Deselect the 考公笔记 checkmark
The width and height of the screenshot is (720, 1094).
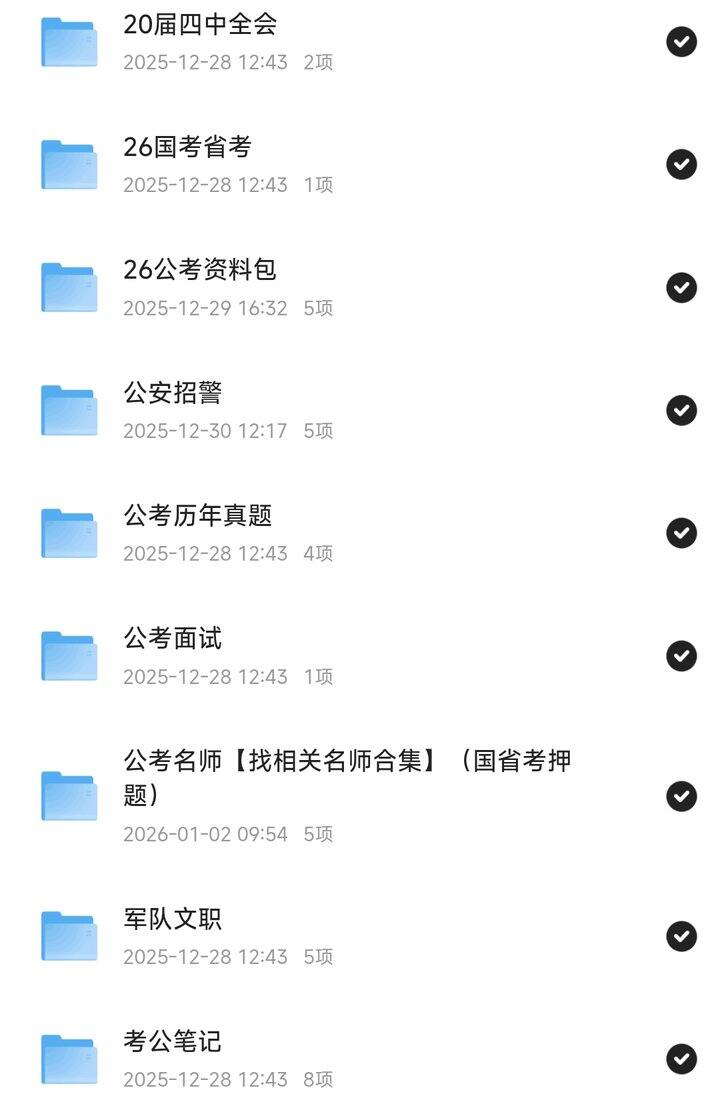click(681, 1059)
